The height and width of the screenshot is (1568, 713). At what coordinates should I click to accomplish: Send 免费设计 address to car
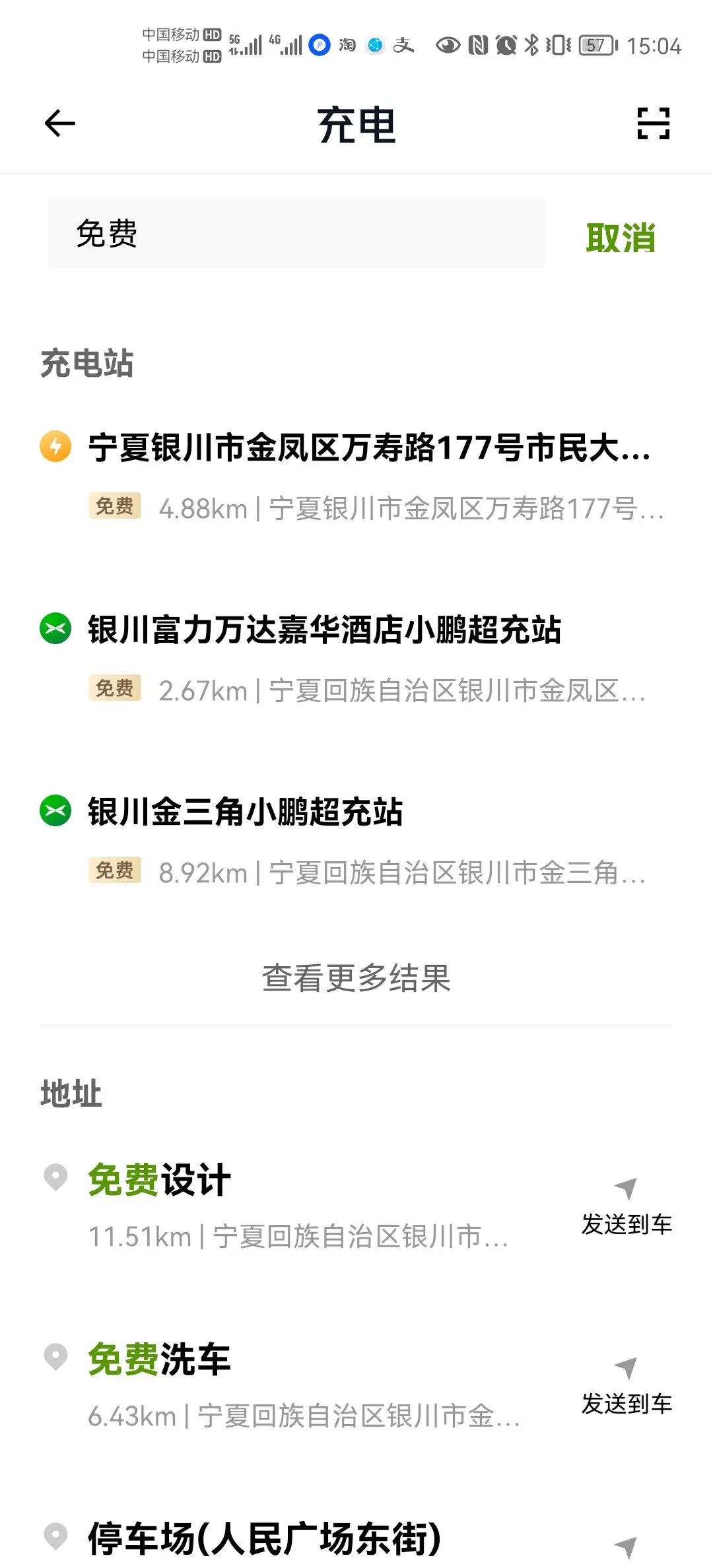627,1208
